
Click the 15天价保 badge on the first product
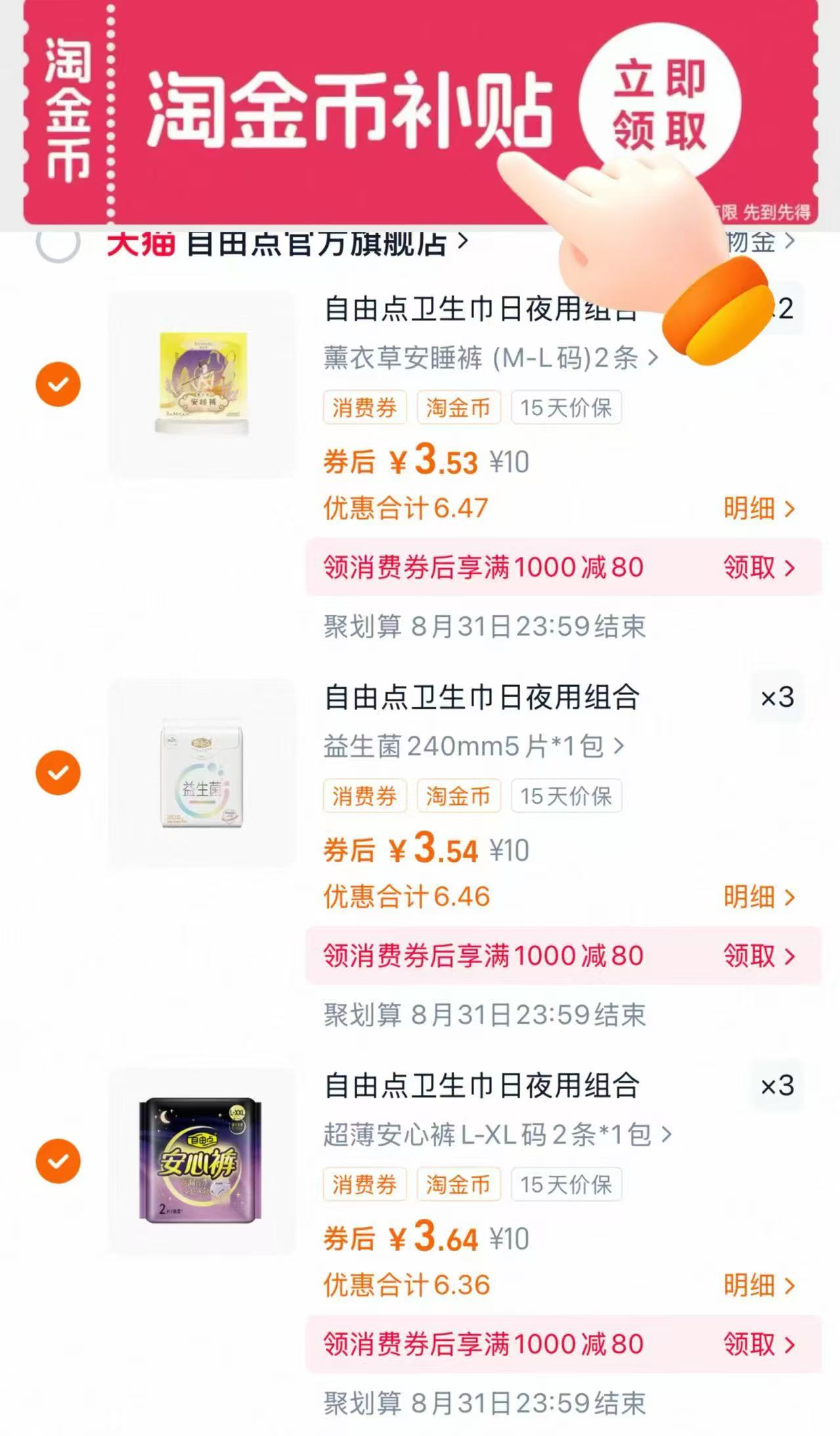coord(566,407)
